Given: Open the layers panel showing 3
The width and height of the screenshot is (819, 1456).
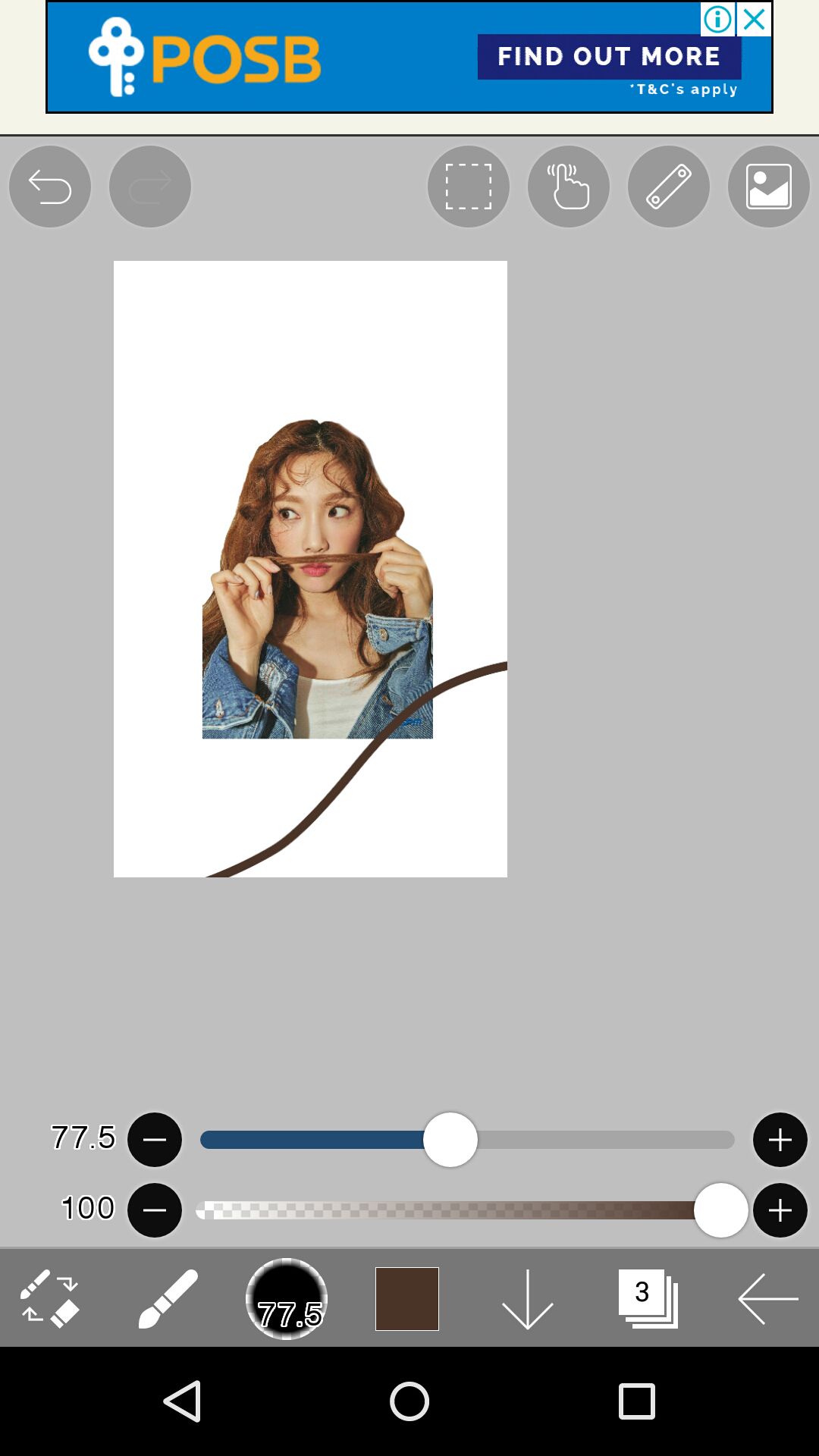Looking at the screenshot, I should [648, 1298].
